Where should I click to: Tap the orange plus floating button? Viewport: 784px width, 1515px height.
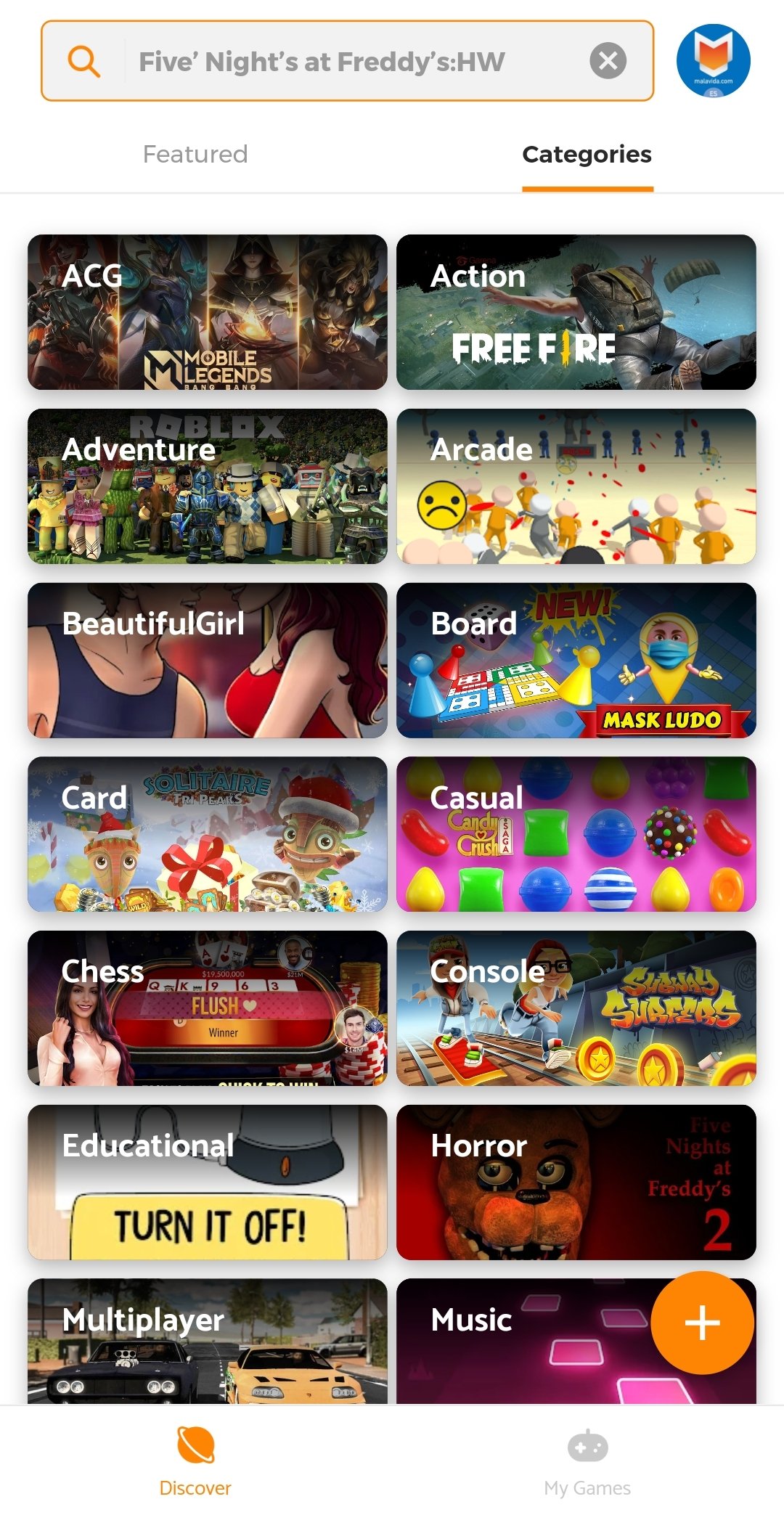[x=702, y=1323]
